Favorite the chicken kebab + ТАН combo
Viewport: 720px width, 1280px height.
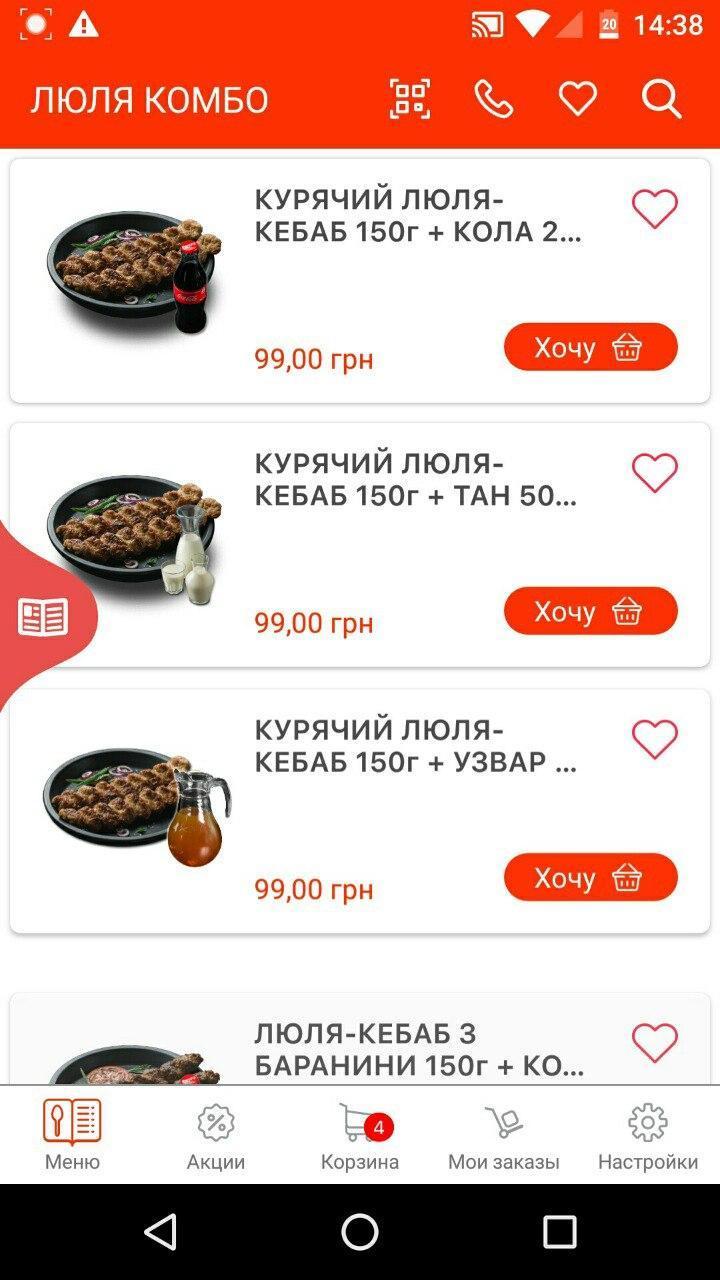click(x=655, y=473)
